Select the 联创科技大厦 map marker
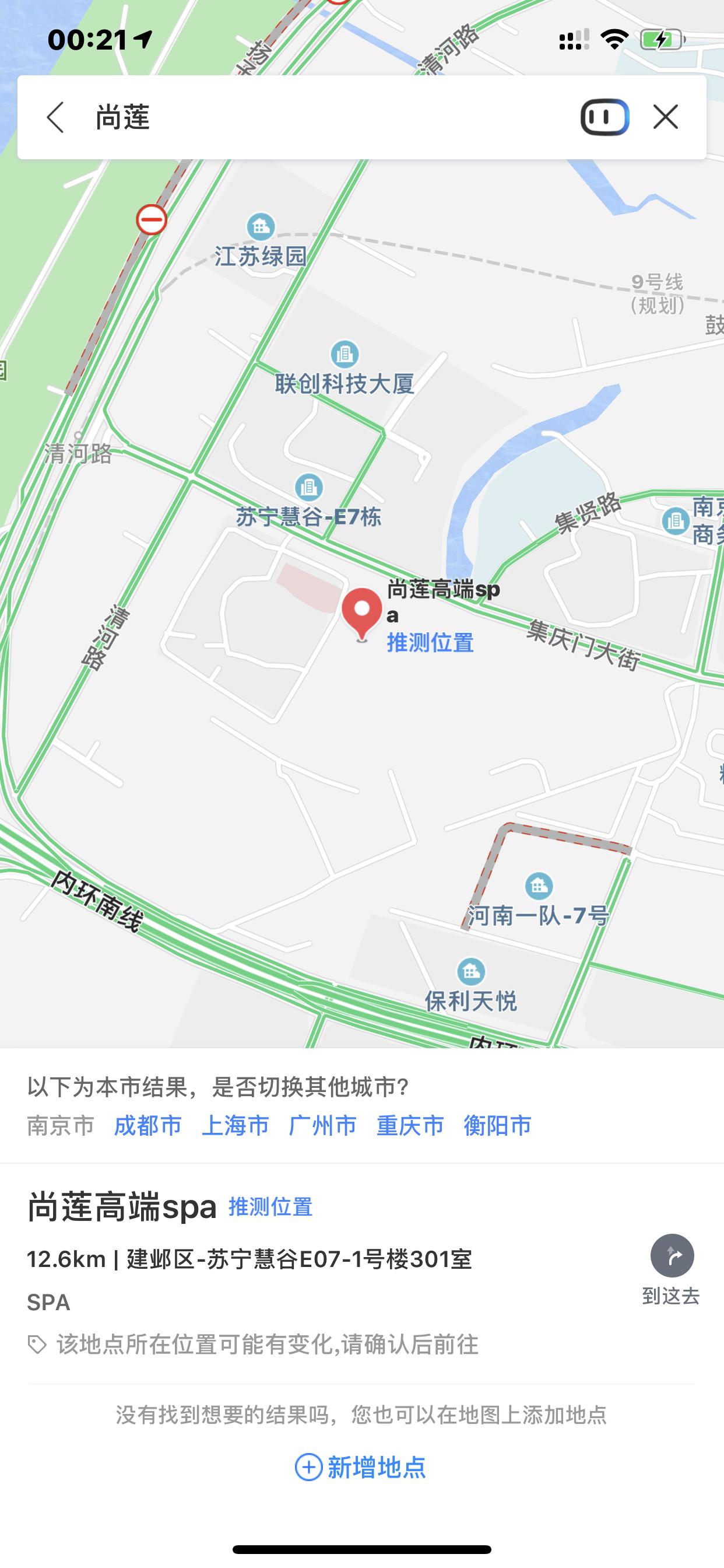Viewport: 724px width, 1568px height. [x=345, y=355]
